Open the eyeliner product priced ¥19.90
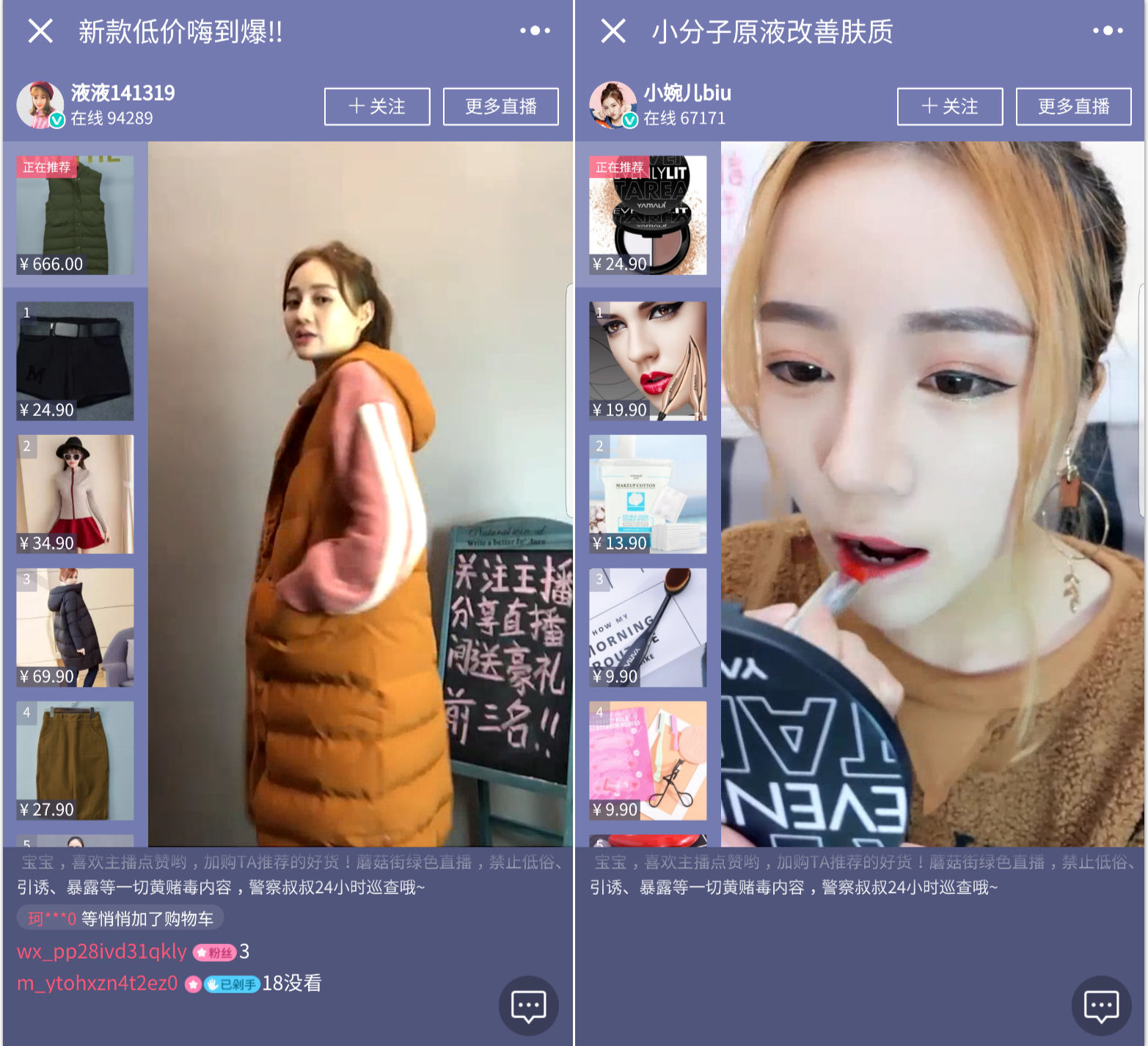The width and height of the screenshot is (1148, 1046). 648,360
